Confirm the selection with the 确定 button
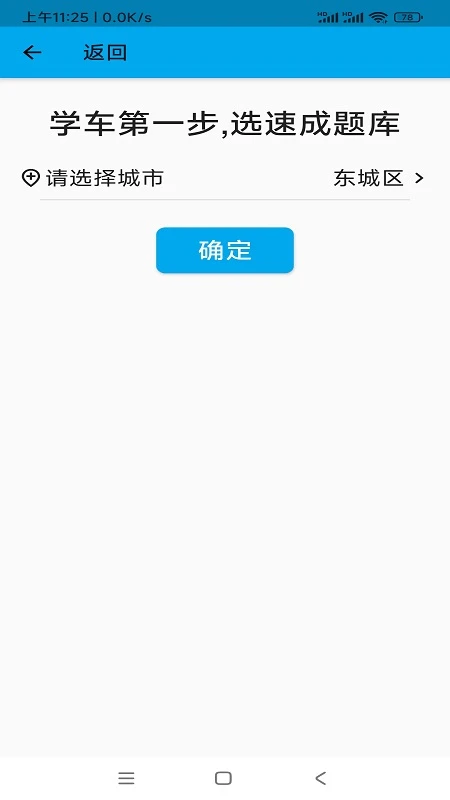450x800 pixels. pos(225,250)
